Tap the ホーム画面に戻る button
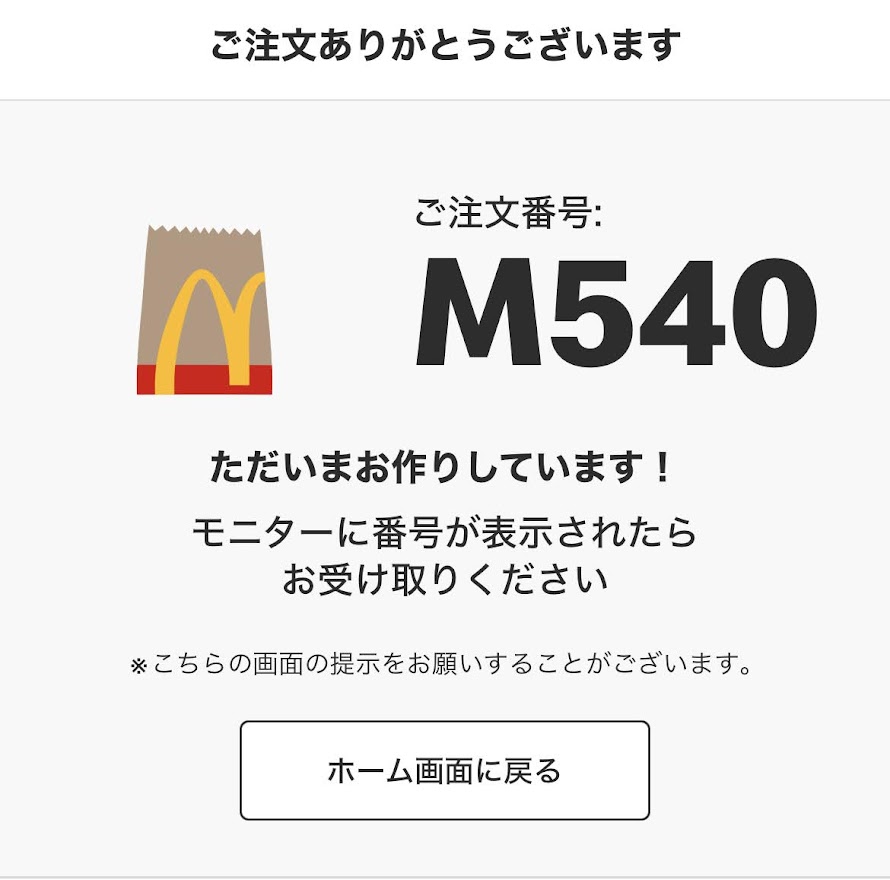890x880 pixels. (x=444, y=770)
